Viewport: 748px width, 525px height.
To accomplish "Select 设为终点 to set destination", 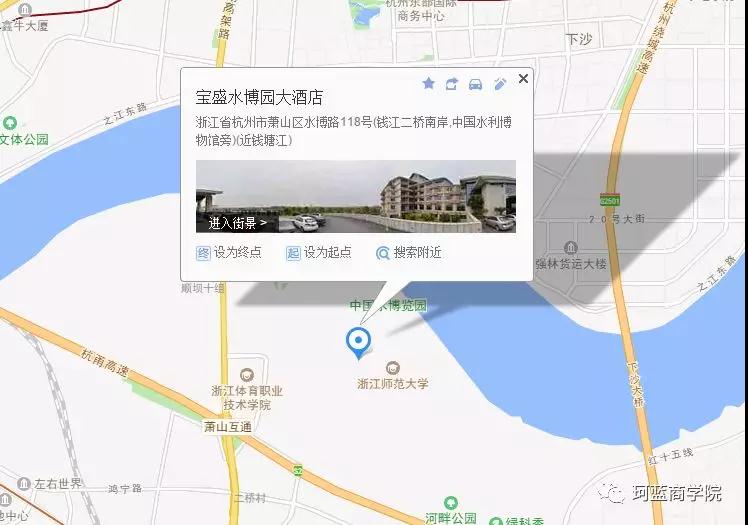I will point(229,253).
